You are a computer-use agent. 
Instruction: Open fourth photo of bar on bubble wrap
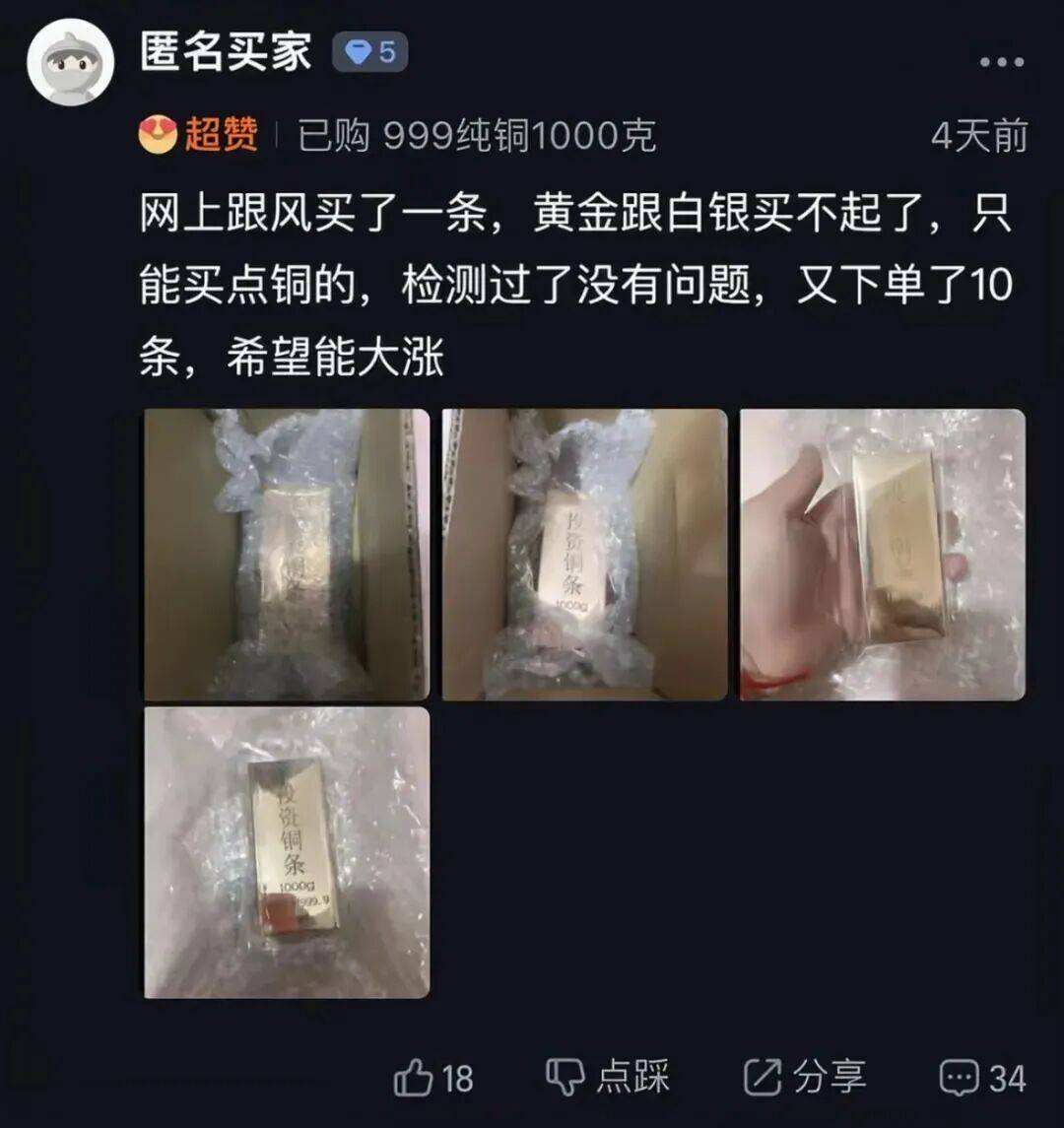287,852
